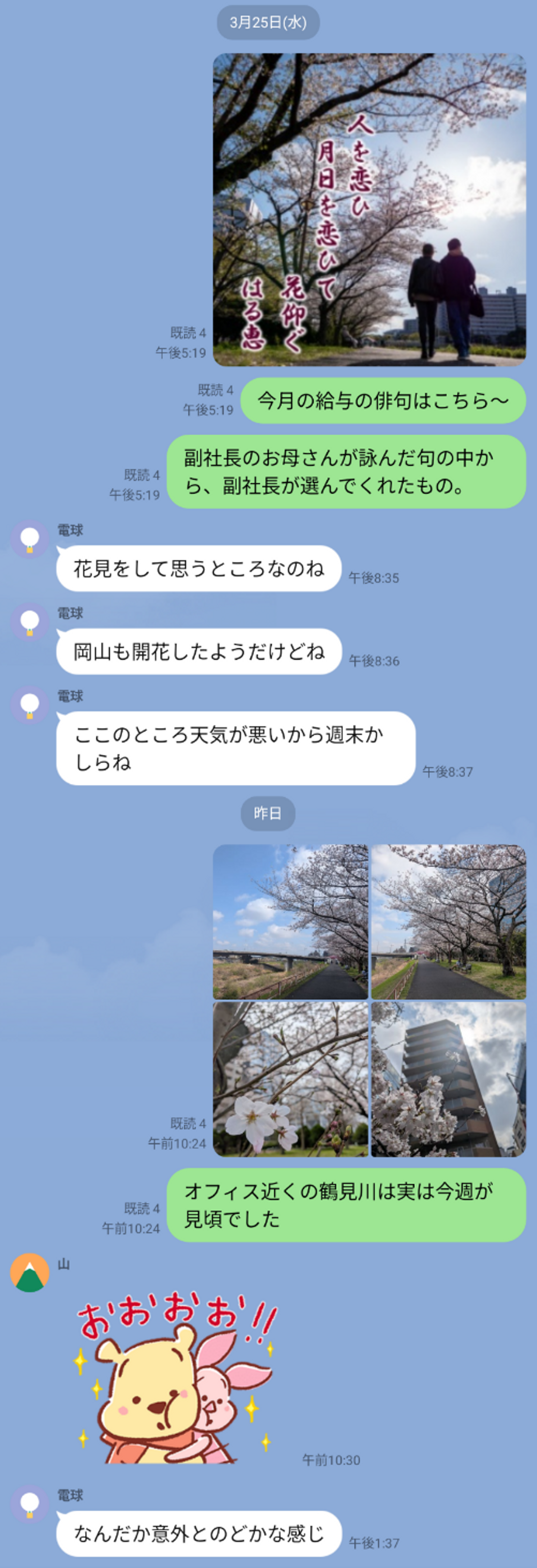Open the photo of the tree-lined footpath
This screenshot has width=537, height=1568.
click(x=449, y=921)
